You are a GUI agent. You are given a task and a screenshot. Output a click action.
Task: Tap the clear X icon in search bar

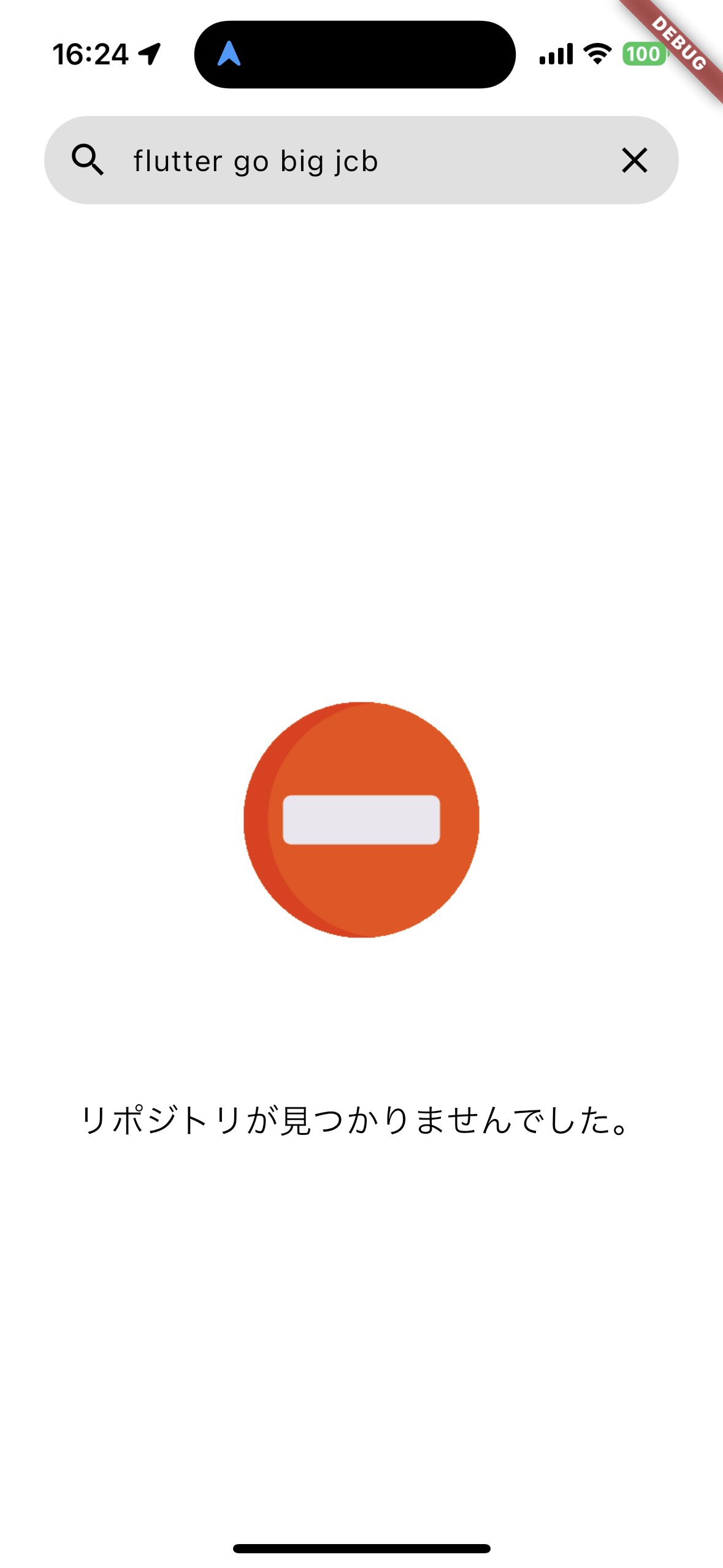(634, 161)
